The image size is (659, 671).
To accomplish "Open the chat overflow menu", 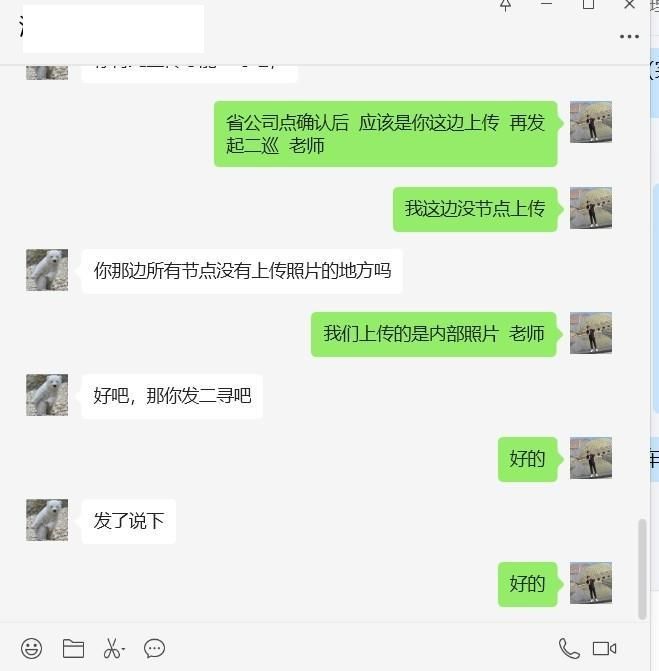I will [x=629, y=37].
